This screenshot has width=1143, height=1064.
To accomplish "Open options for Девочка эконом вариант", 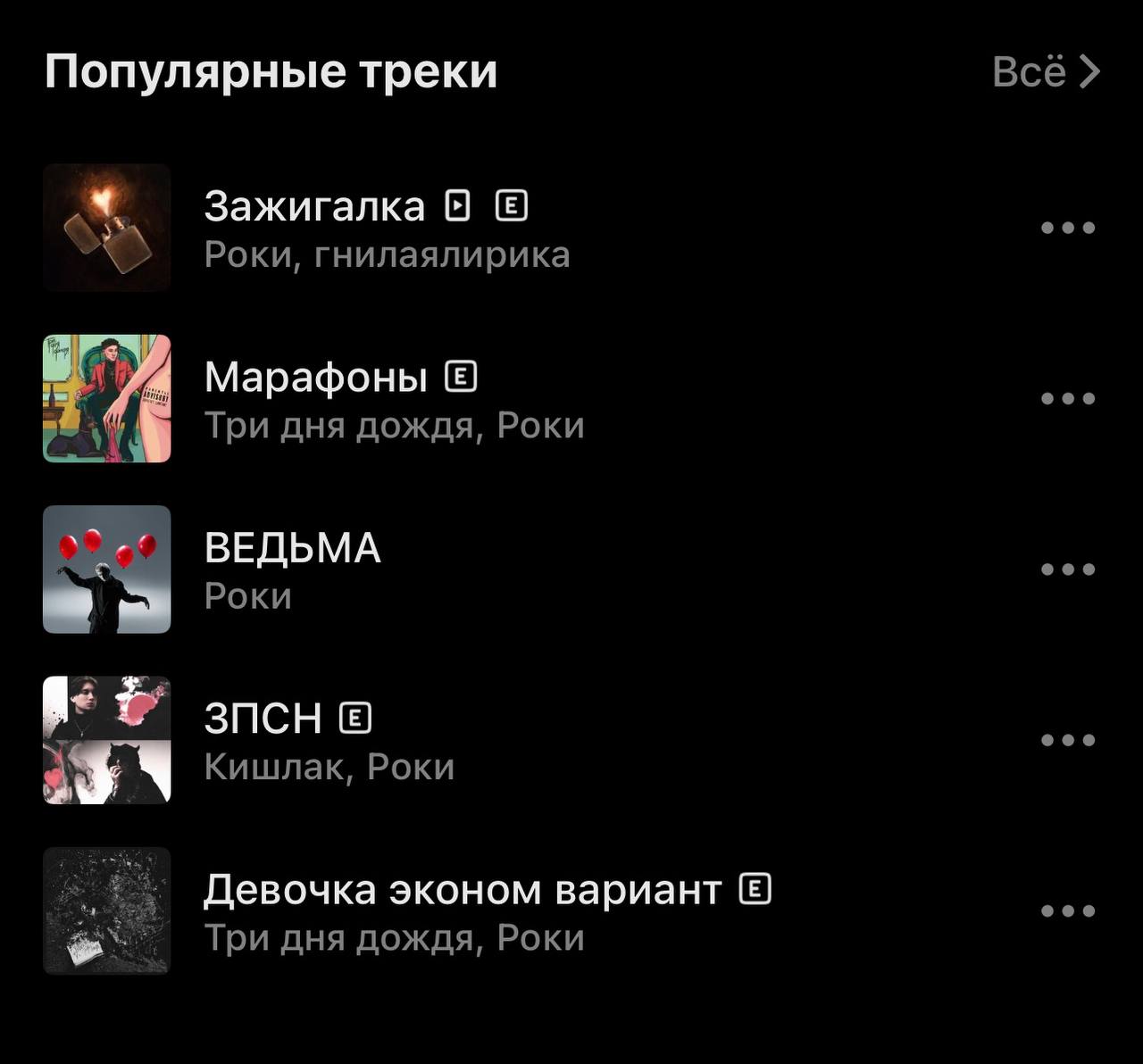I will pyautogui.click(x=1068, y=910).
